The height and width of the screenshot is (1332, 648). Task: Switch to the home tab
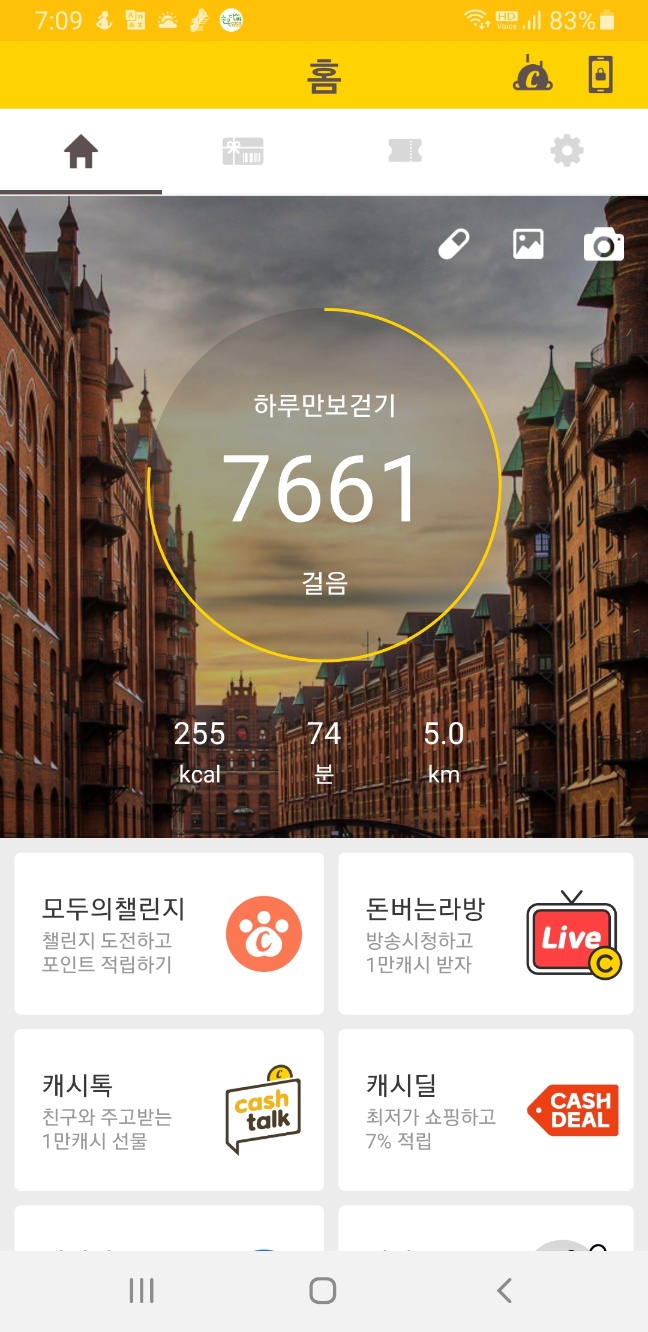pos(81,152)
